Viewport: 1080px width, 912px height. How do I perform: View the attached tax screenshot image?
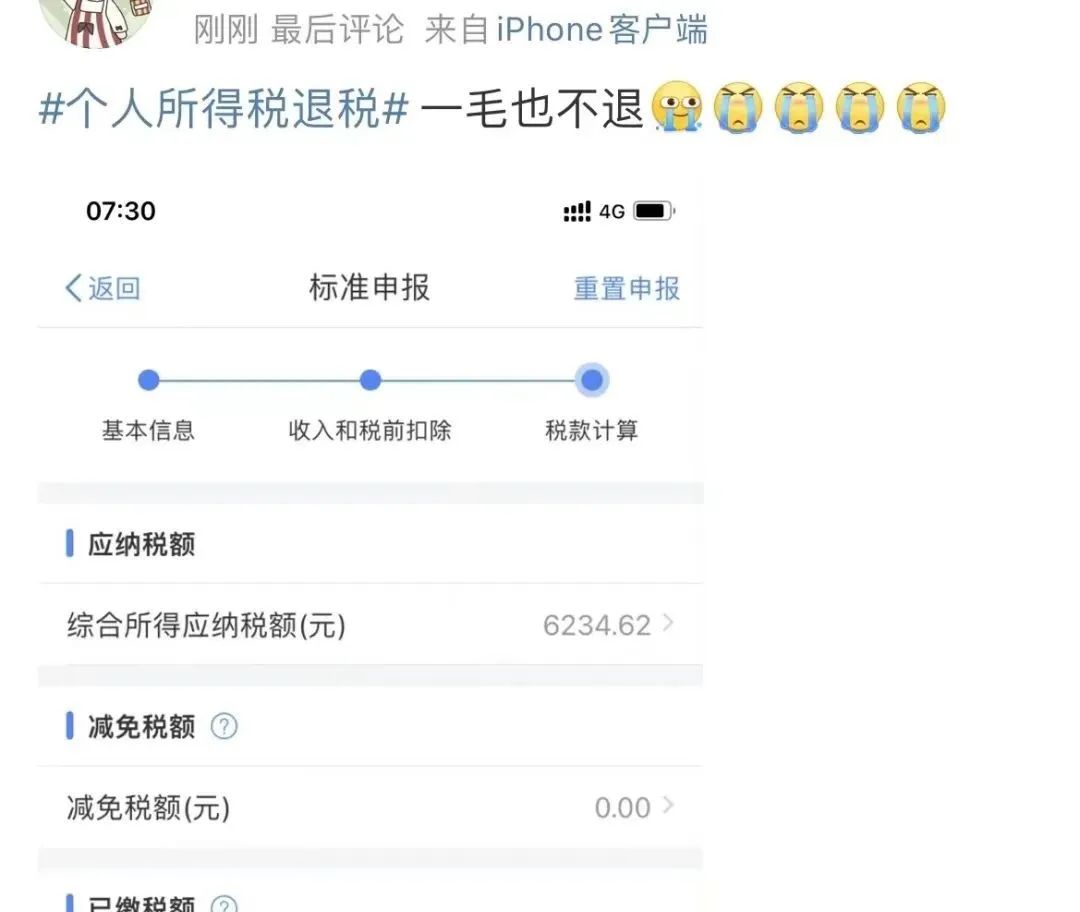[370, 540]
